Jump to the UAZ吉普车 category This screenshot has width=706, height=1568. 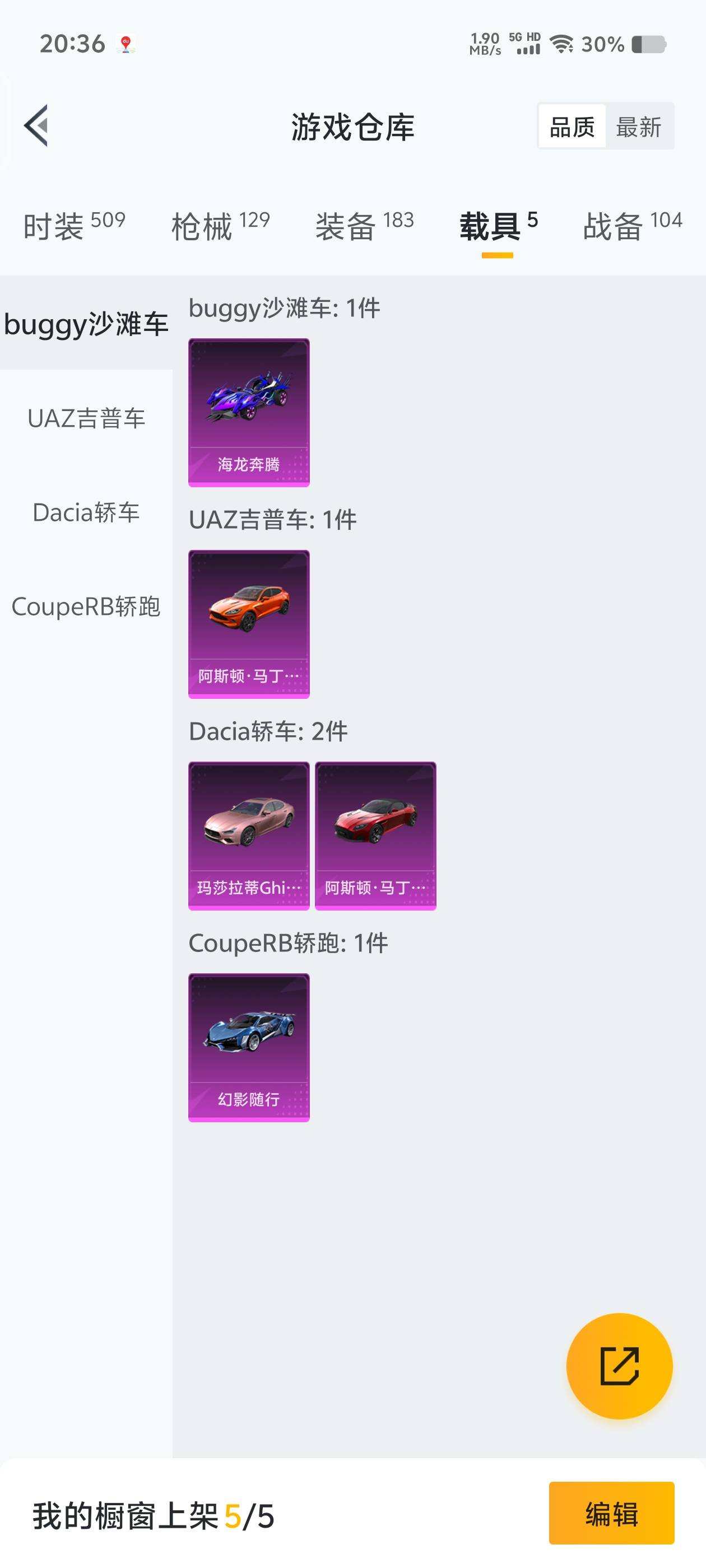[85, 418]
